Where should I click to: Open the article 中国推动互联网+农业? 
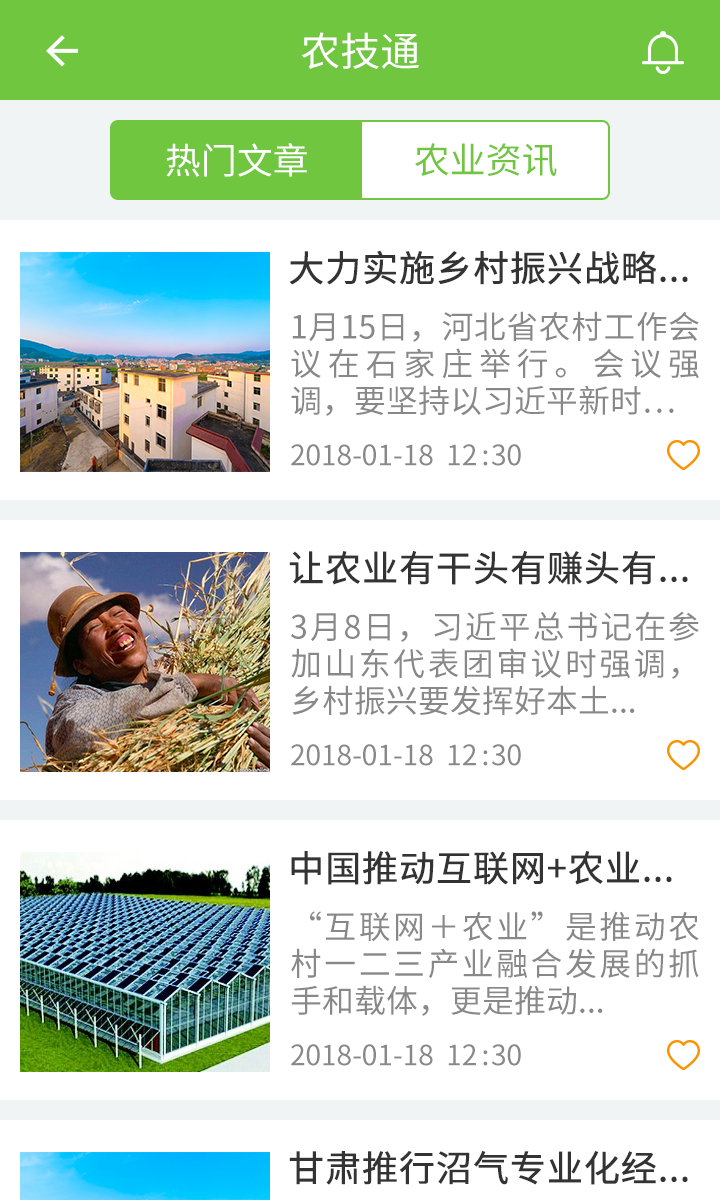481,869
